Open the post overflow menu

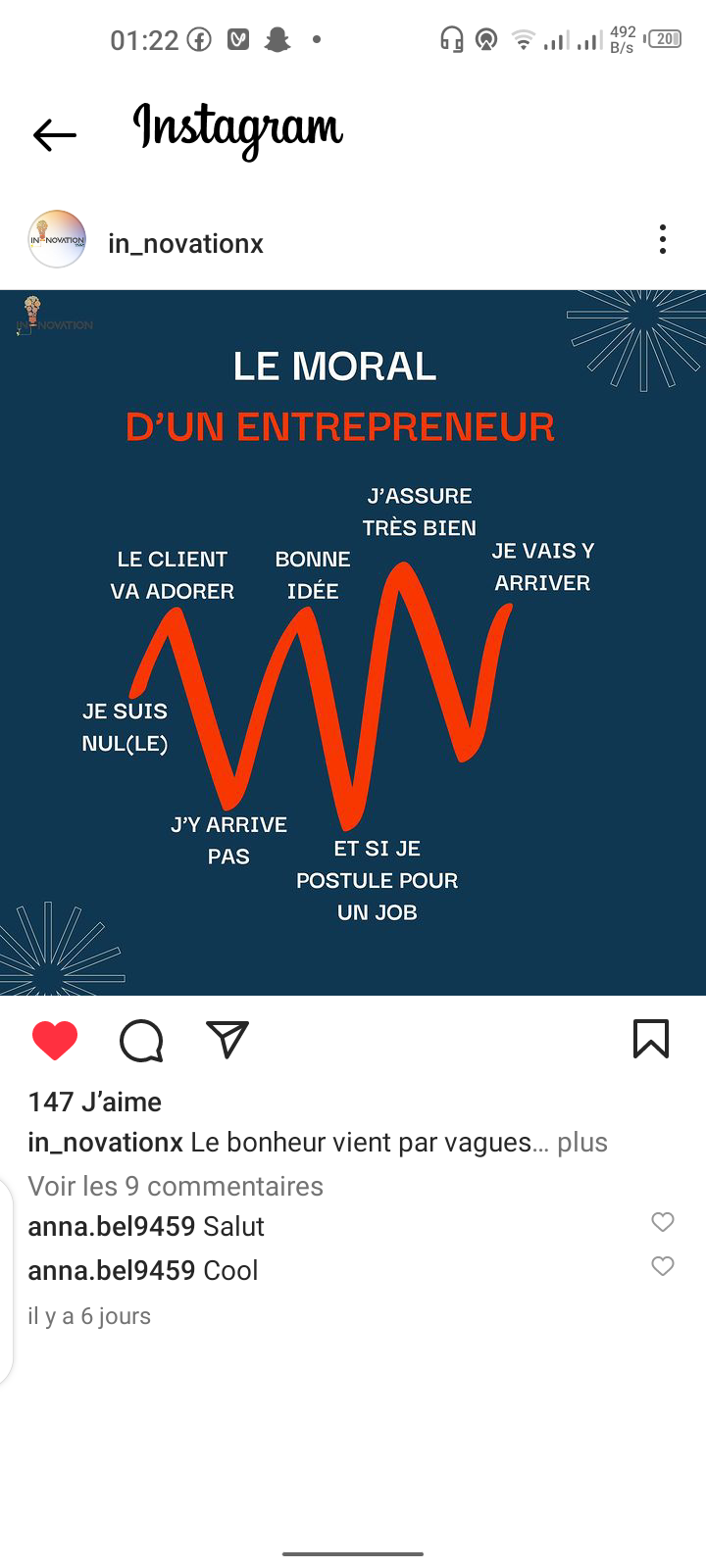(x=663, y=239)
